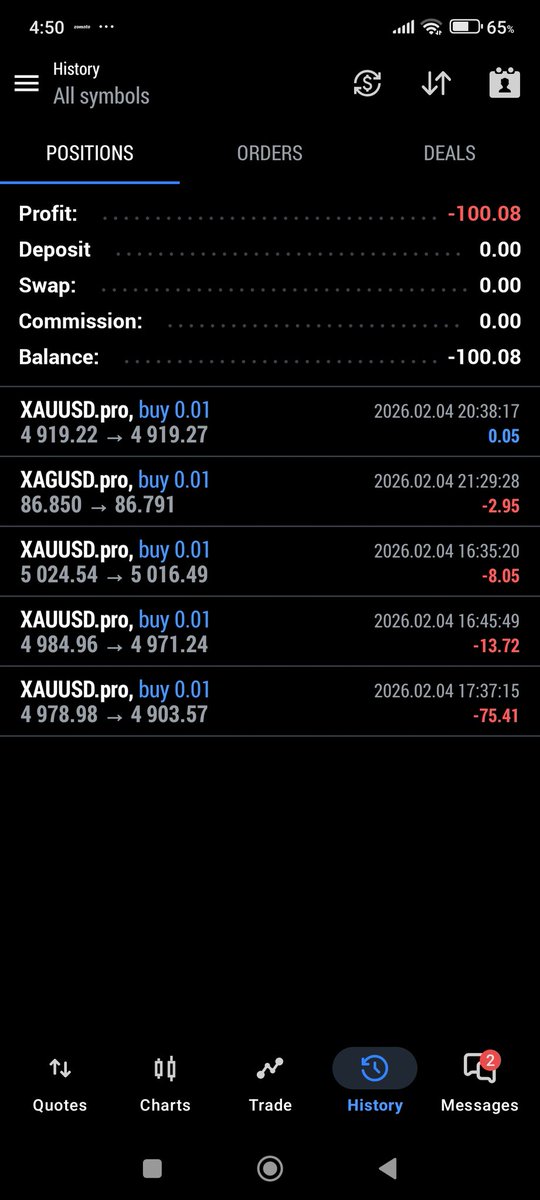540x1200 pixels.
Task: Open XAUUSD.pro position with -13.72 loss
Action: click(270, 632)
